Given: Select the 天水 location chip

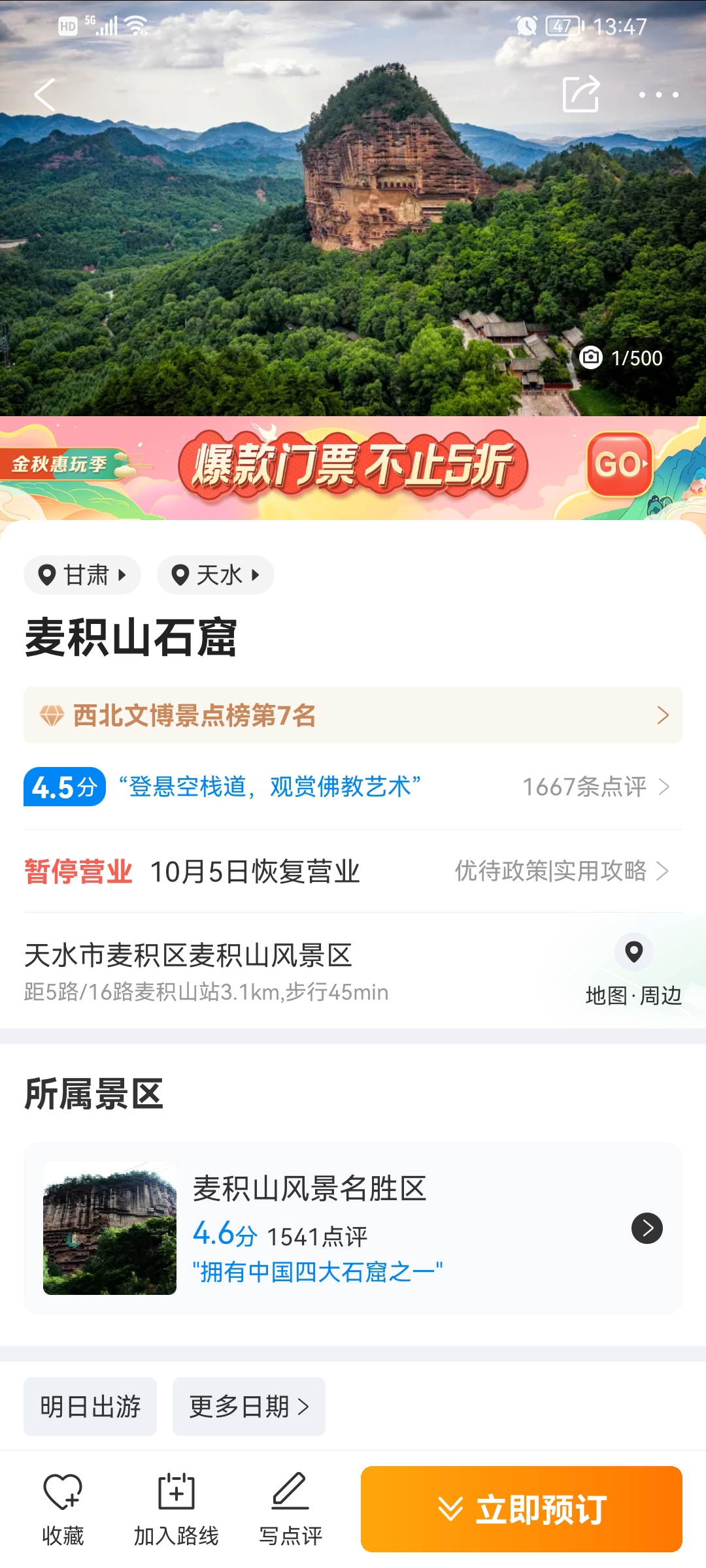Looking at the screenshot, I should [215, 575].
